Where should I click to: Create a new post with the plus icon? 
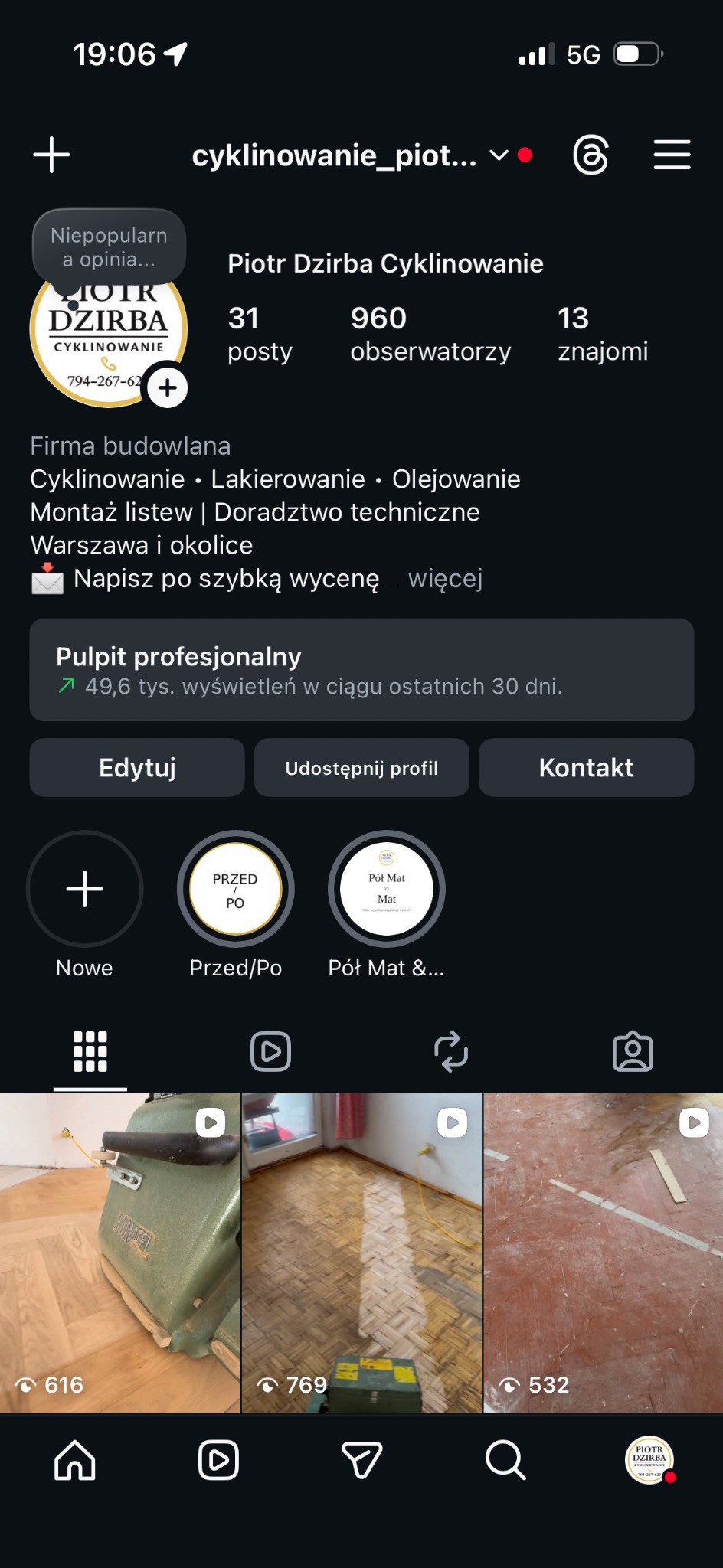tap(51, 155)
